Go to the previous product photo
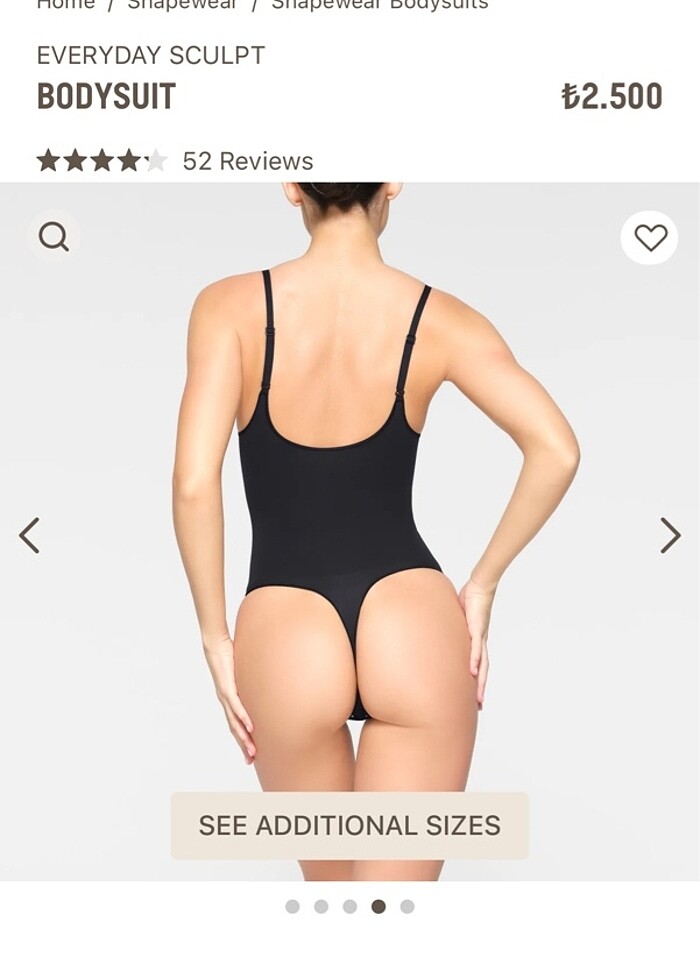 coord(30,535)
